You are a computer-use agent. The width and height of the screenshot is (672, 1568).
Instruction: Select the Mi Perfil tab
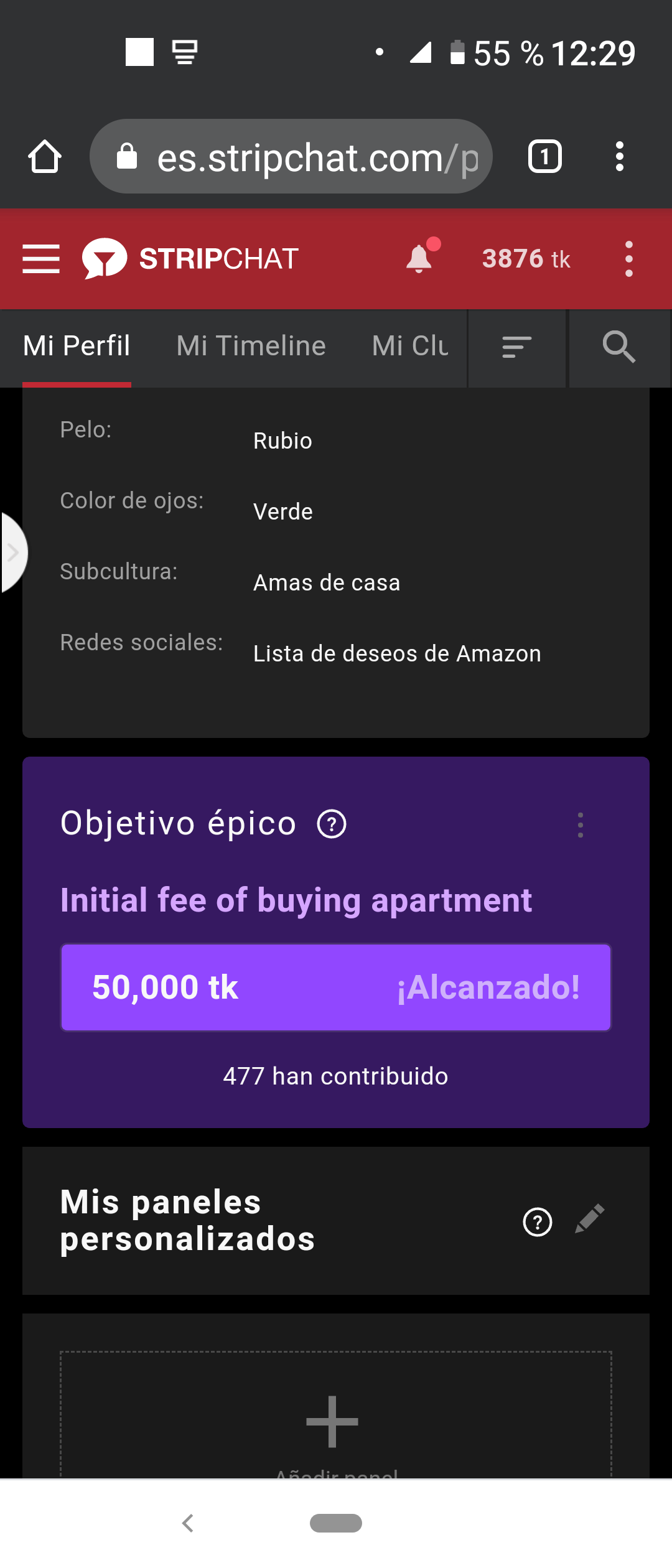coord(77,346)
